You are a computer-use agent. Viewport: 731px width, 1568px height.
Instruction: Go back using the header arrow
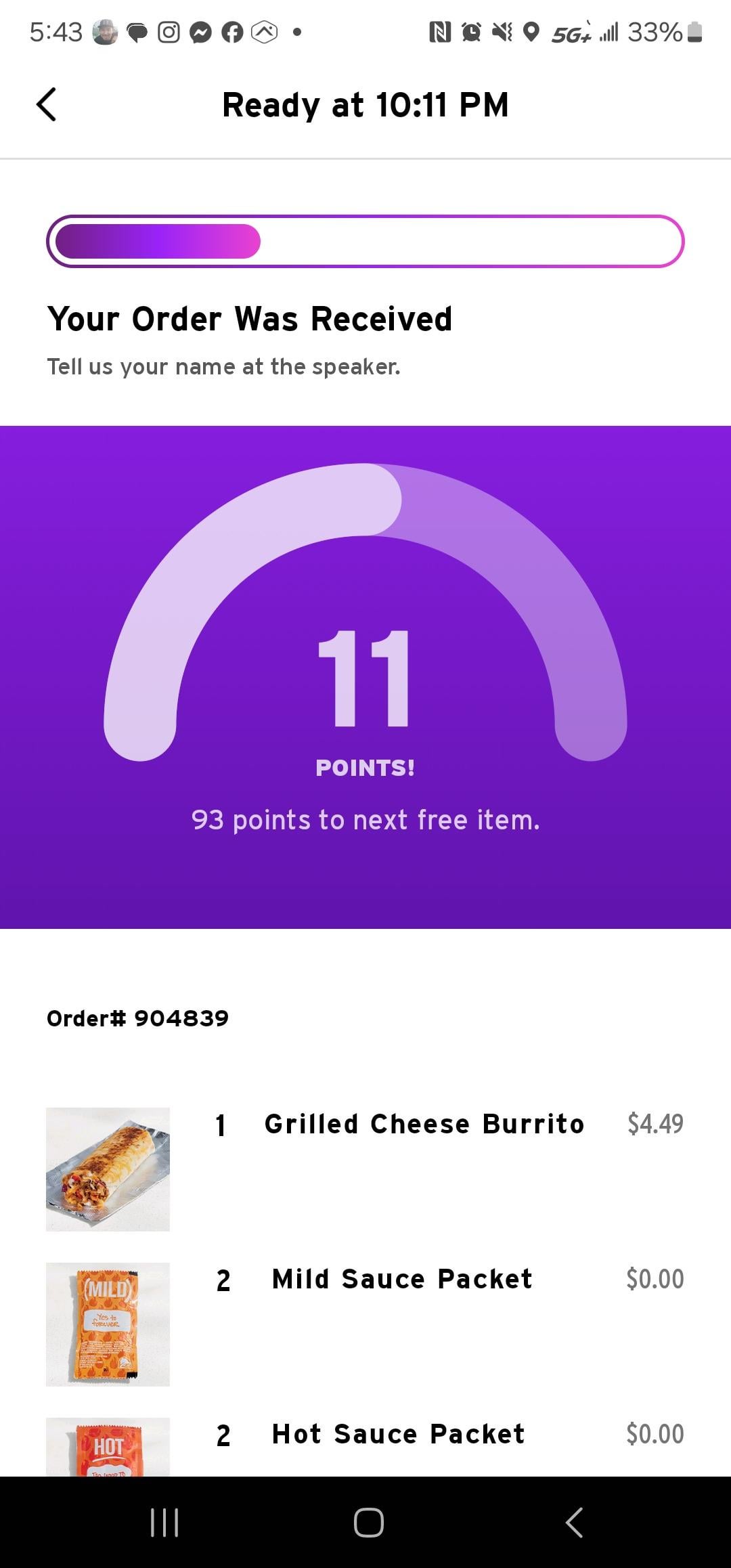[46, 105]
